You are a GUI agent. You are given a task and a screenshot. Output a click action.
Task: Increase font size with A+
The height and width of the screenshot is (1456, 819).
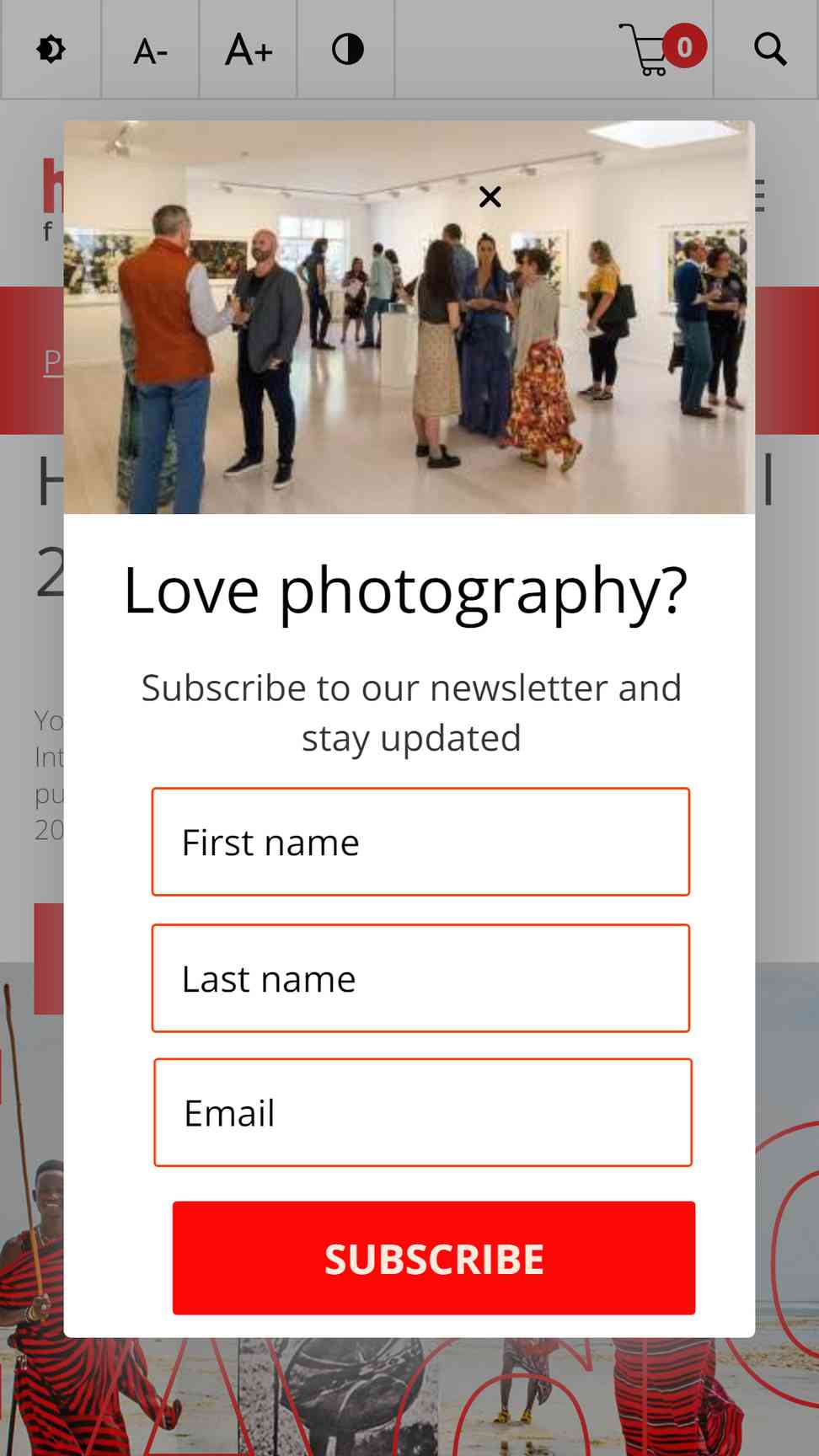pos(249,50)
